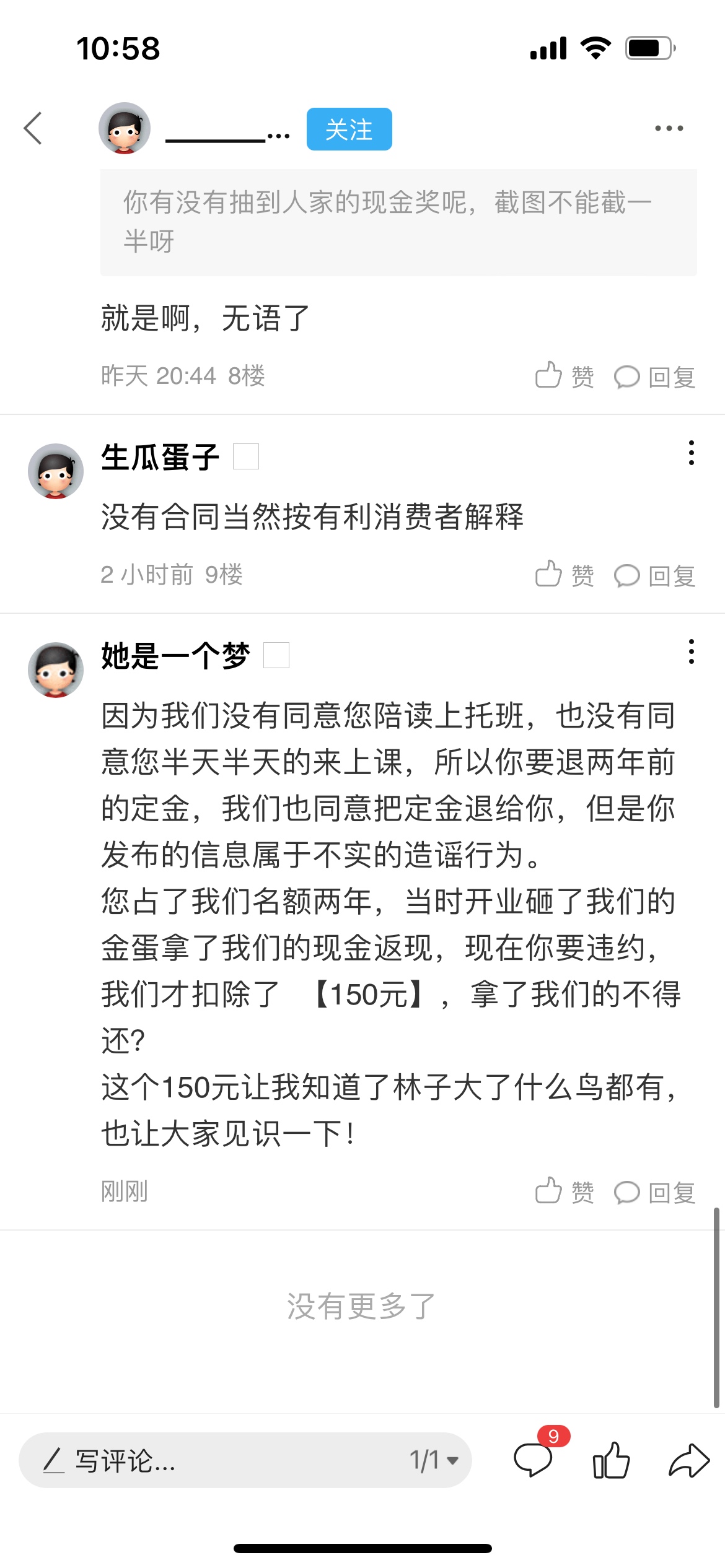Like the 8楼 comment '就是啊，无语了'
Screen dimensions: 725x1568
564,376
